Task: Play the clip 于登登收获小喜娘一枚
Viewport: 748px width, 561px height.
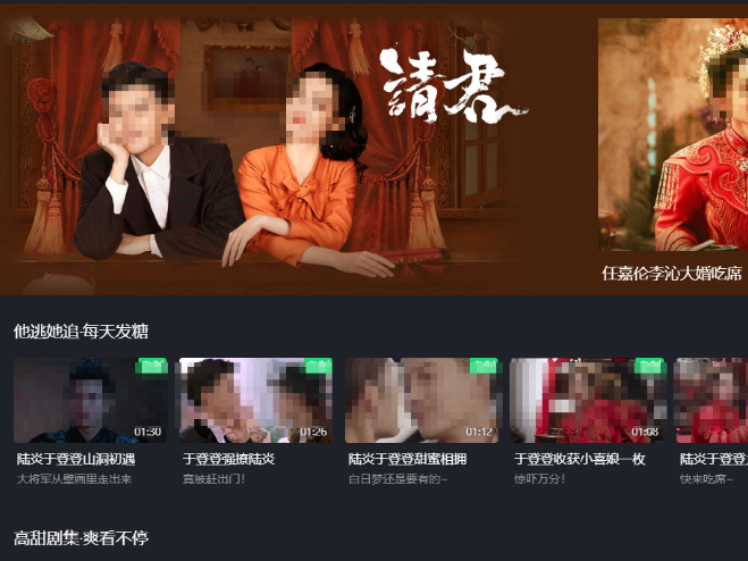Action: click(x=587, y=401)
